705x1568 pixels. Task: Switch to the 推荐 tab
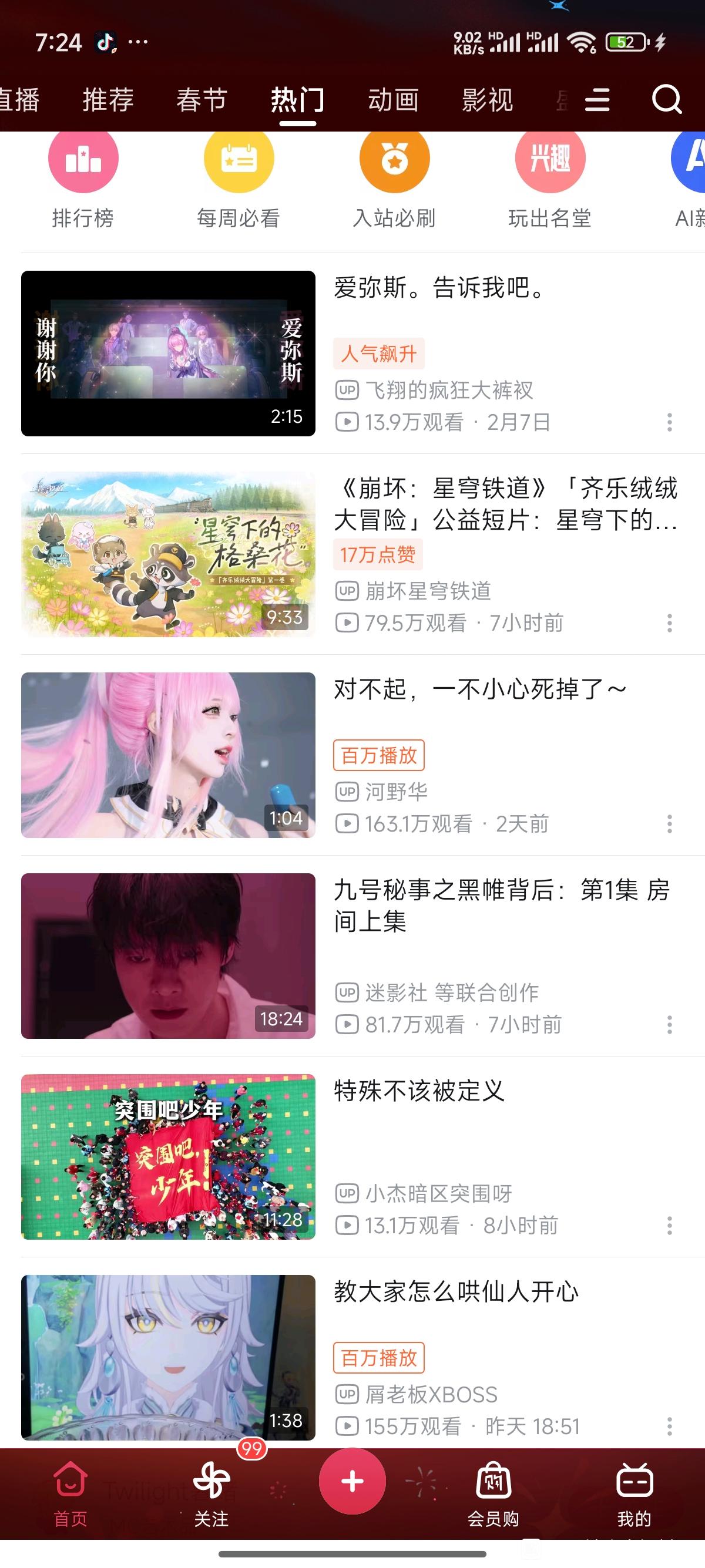(108, 99)
